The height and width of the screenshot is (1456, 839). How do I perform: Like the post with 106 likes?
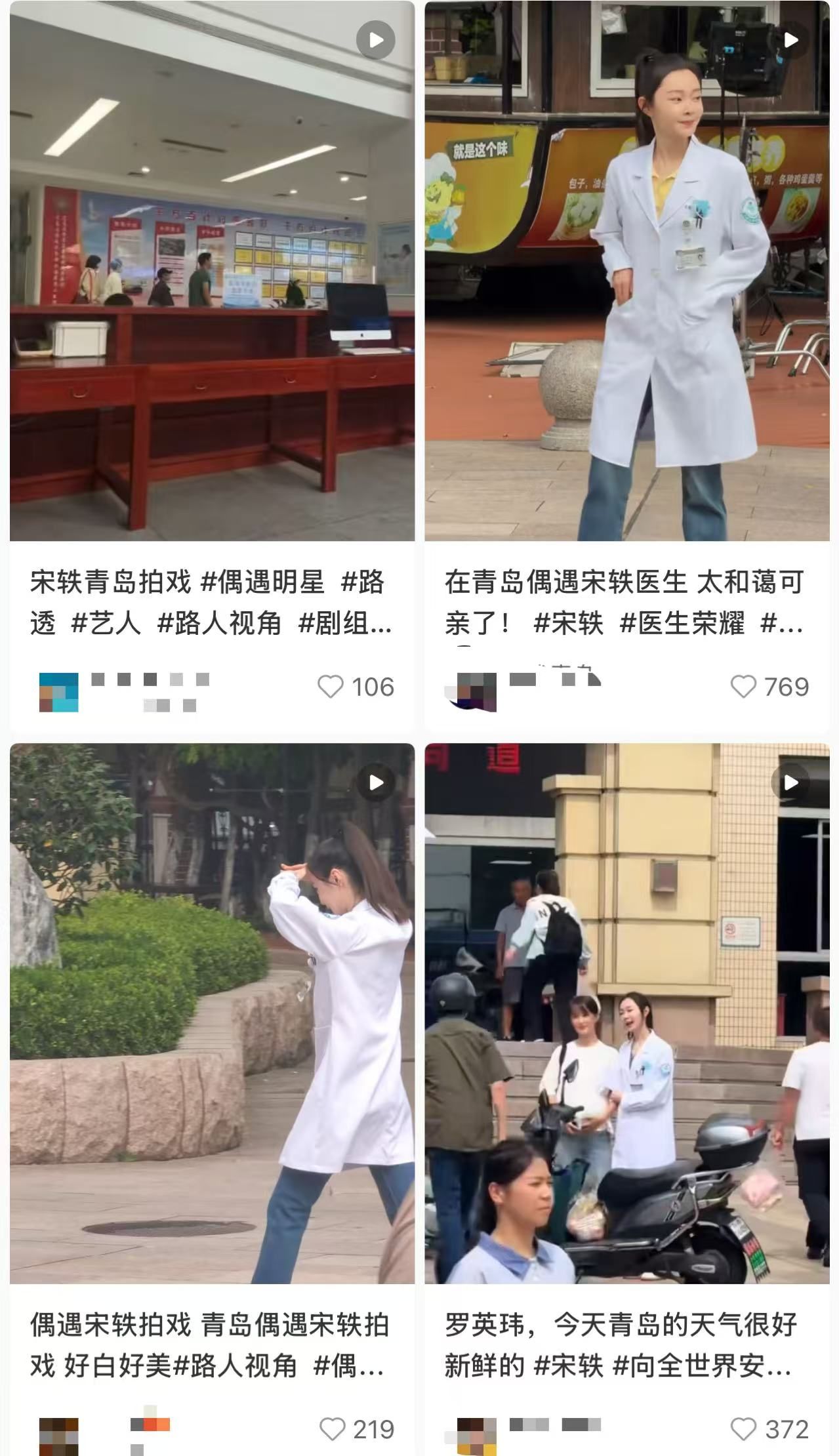coord(331,687)
